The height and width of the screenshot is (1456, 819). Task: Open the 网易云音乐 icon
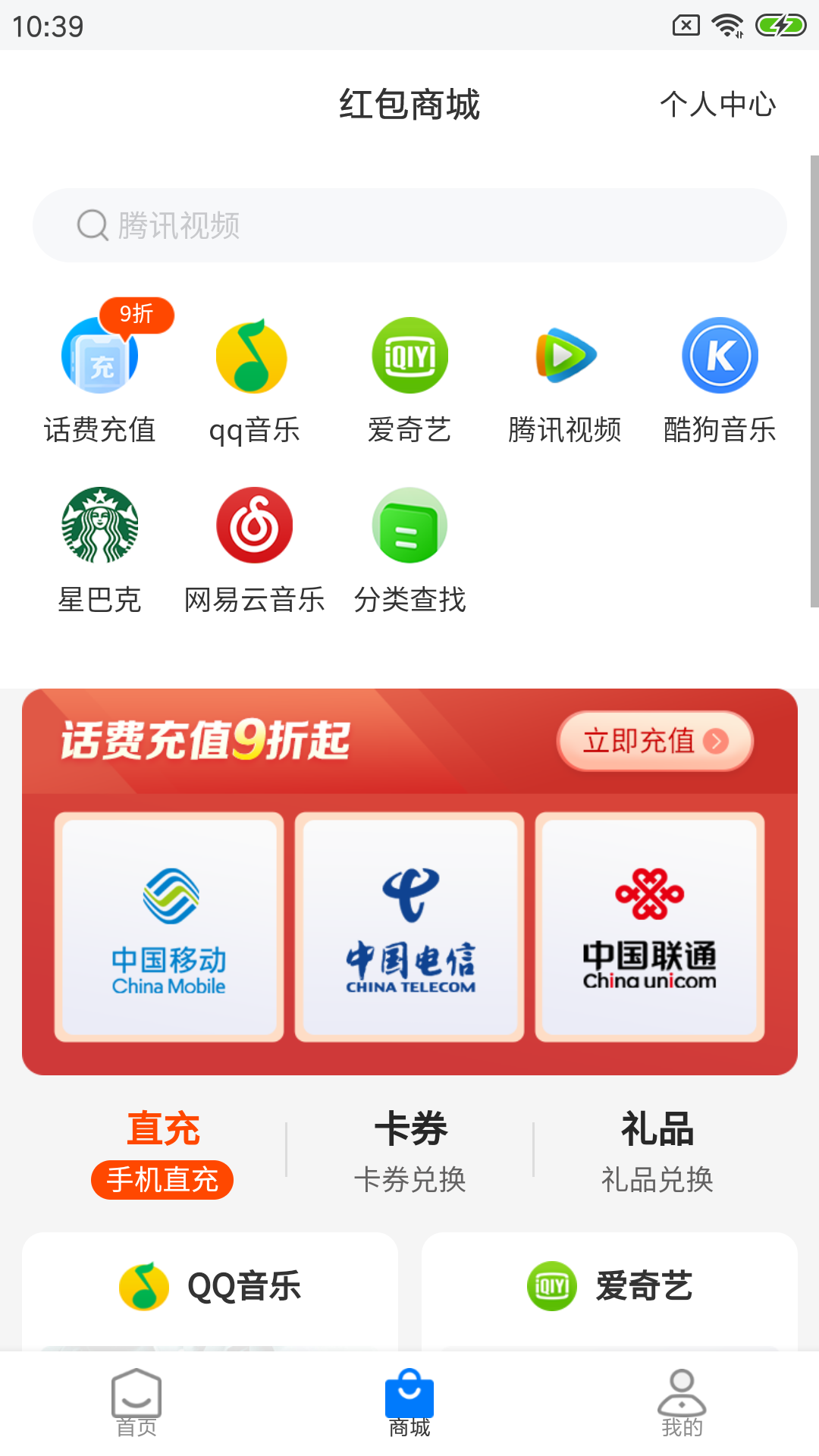[254, 526]
